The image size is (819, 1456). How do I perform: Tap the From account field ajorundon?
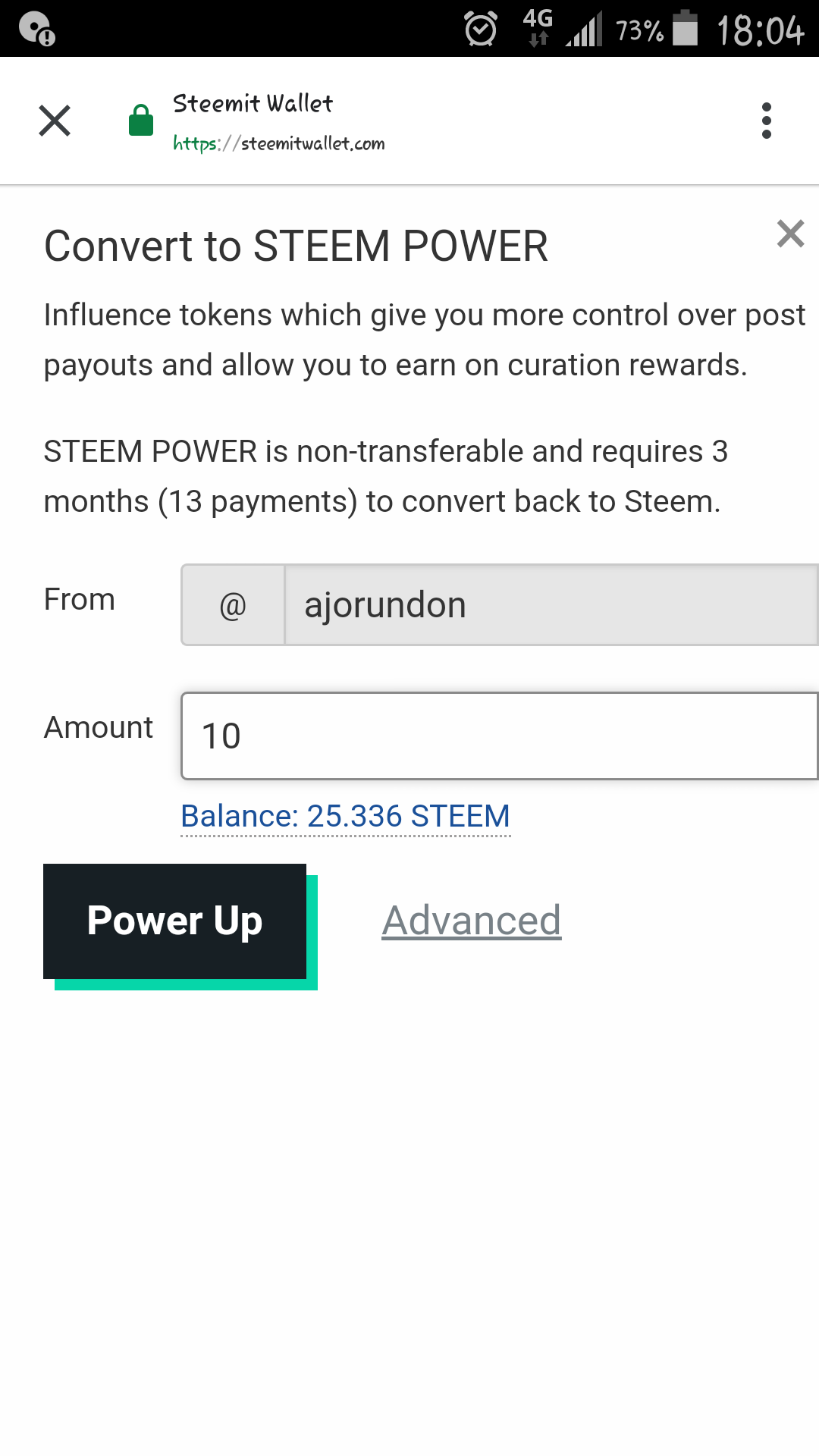pyautogui.click(x=550, y=605)
